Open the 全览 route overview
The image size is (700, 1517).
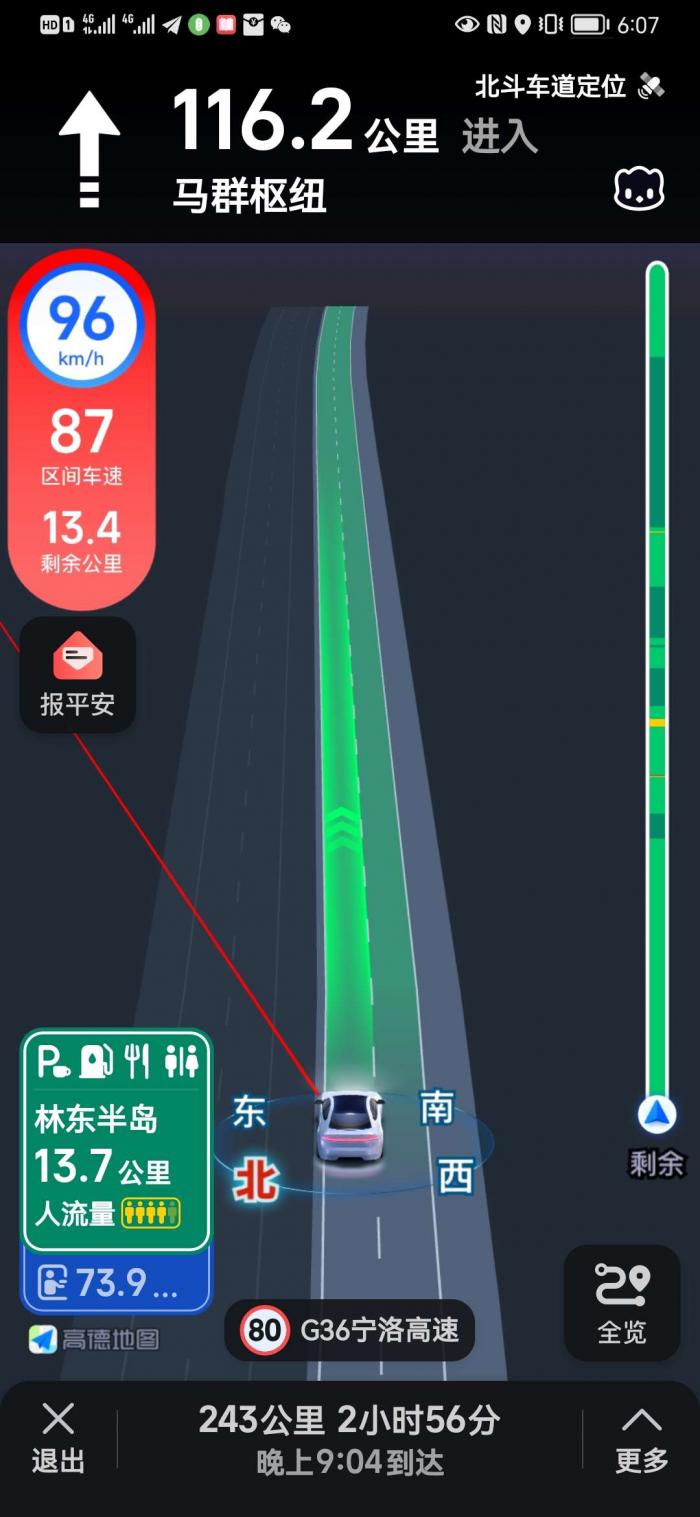(x=622, y=1303)
